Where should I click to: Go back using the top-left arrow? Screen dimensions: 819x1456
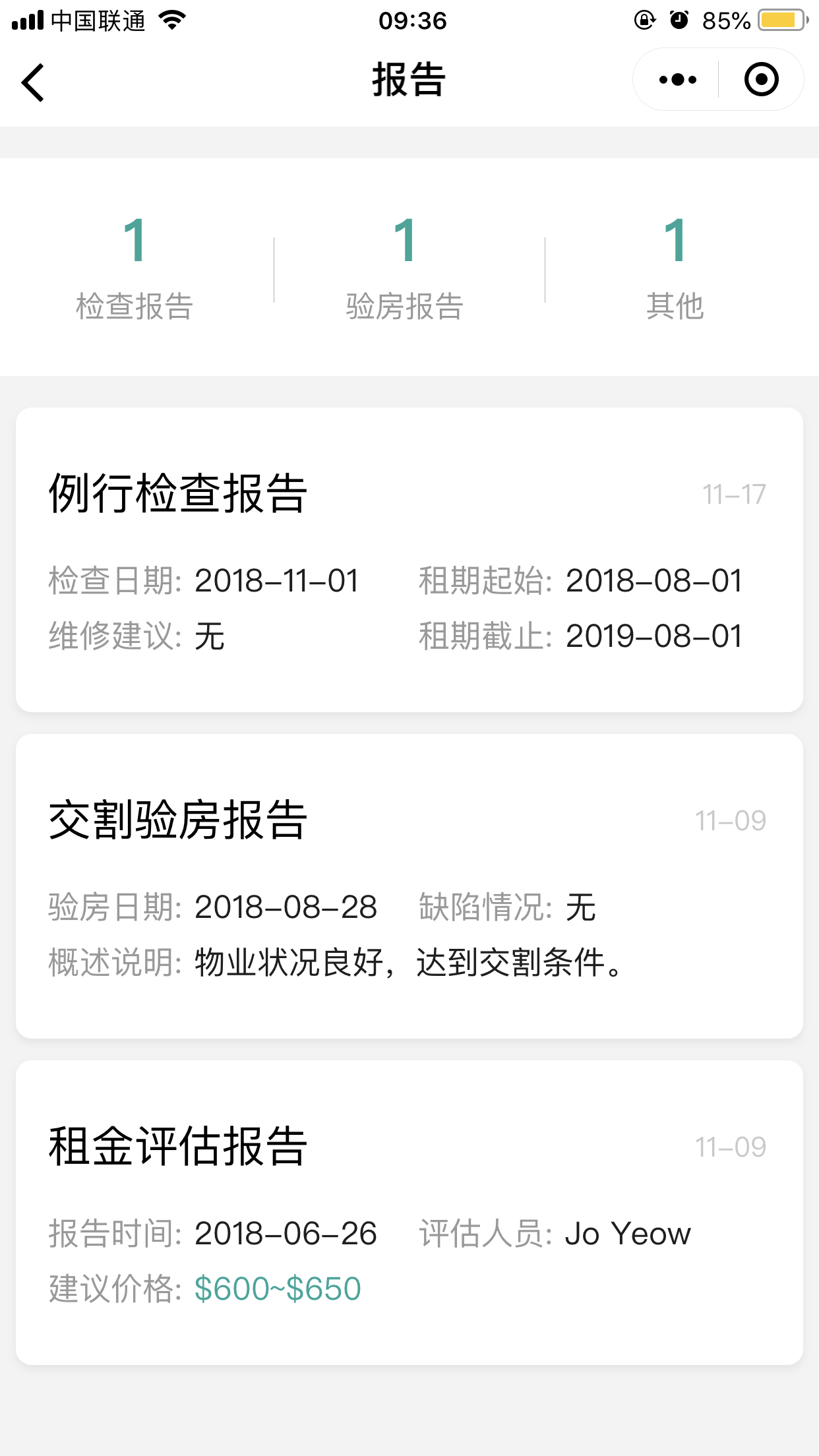point(33,82)
